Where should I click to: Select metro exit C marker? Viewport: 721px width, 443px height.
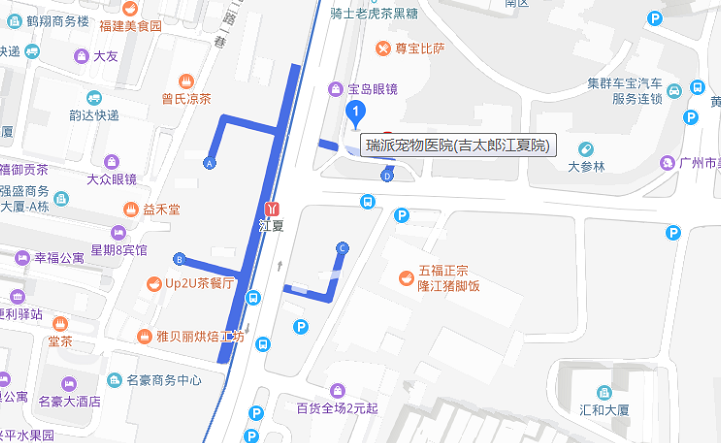(x=342, y=247)
